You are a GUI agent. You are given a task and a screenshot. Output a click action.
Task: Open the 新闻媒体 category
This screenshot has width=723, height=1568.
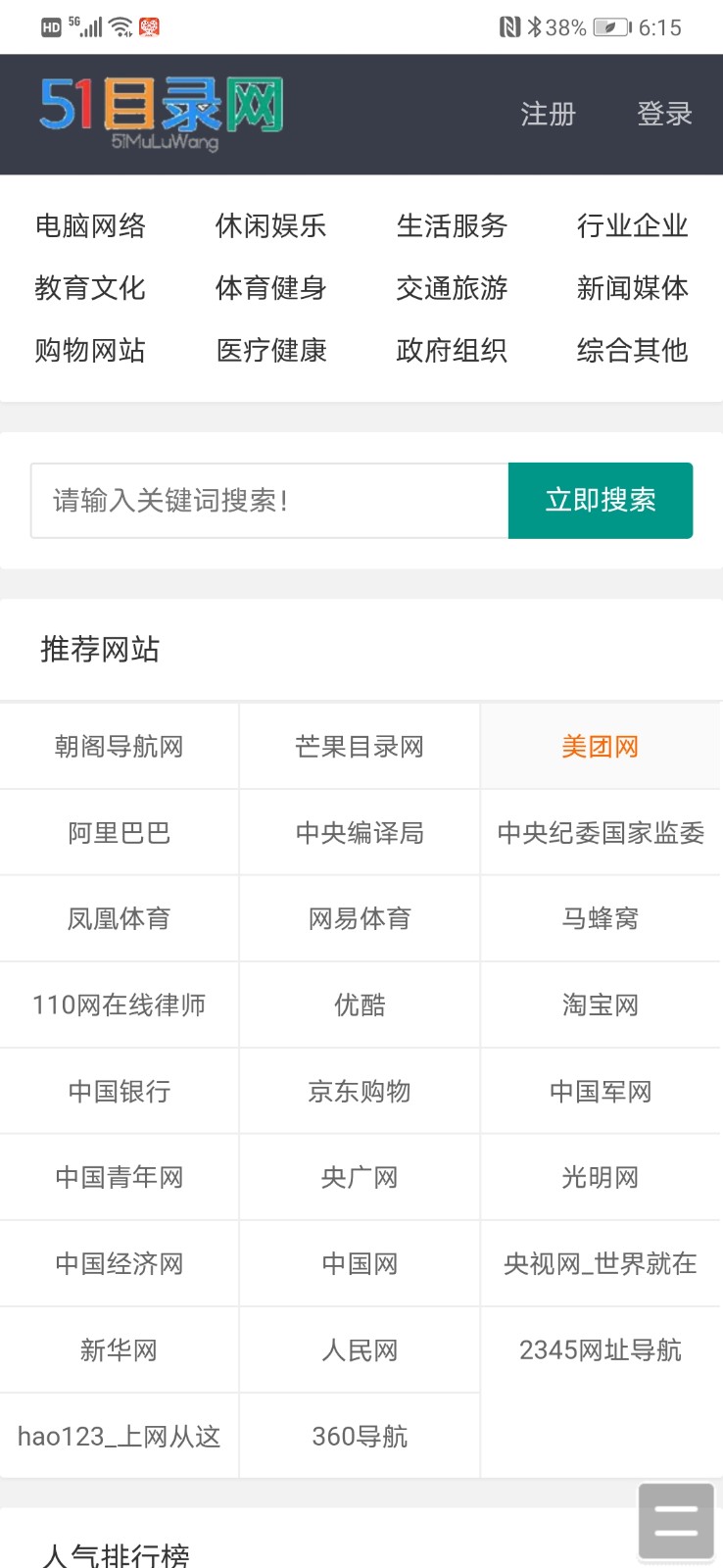pyautogui.click(x=632, y=288)
